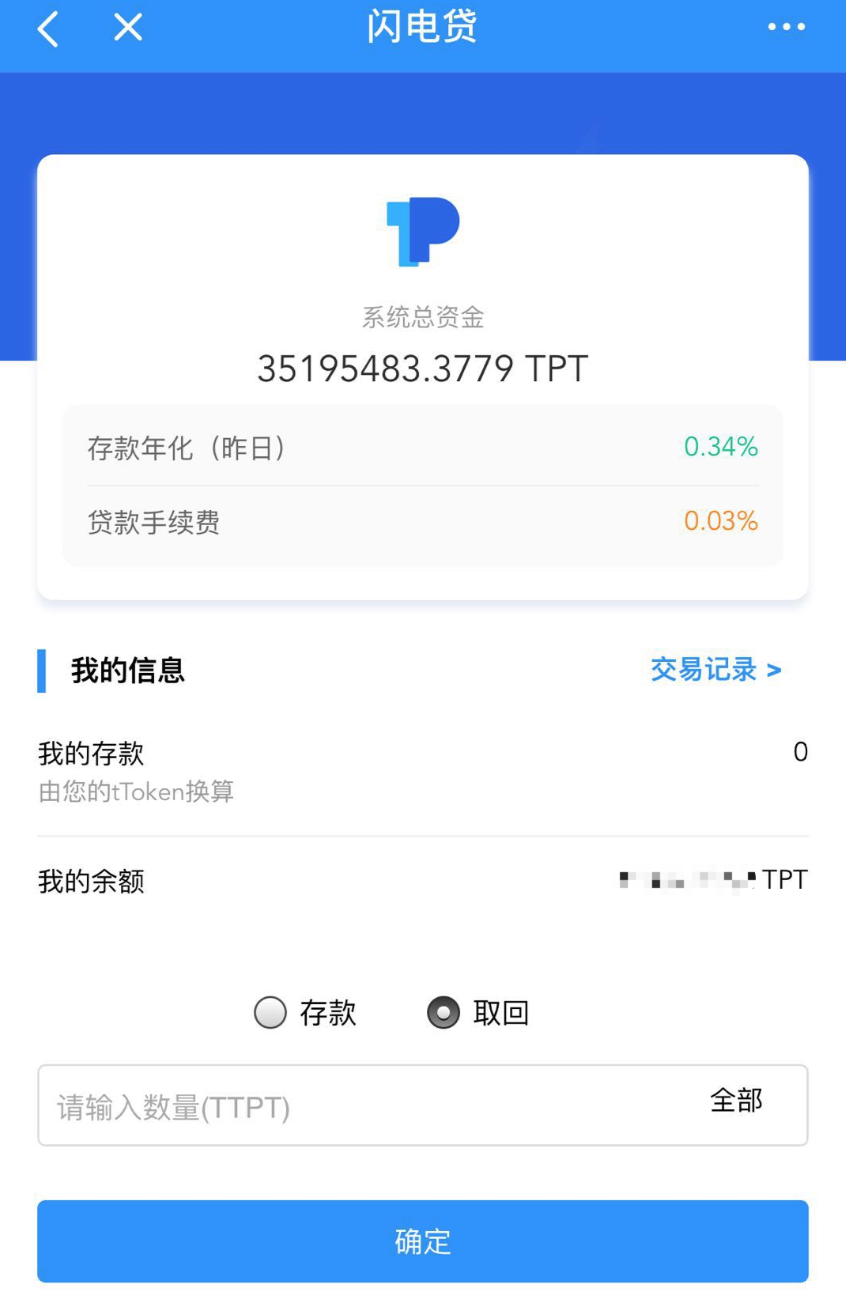Image resolution: width=846 pixels, height=1290 pixels.
Task: Open the three-dot overflow menu
Action: coord(786,28)
